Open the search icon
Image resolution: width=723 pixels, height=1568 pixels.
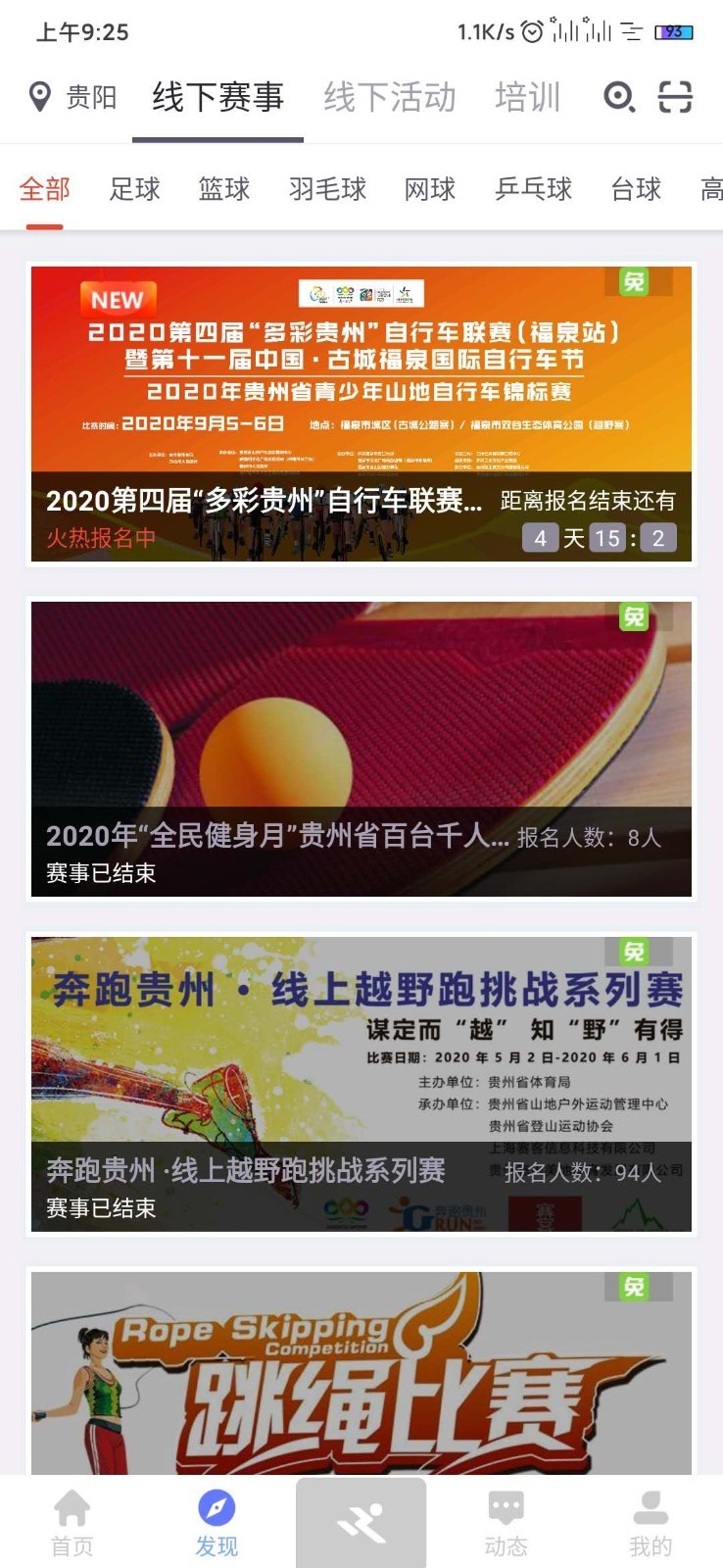point(617,98)
